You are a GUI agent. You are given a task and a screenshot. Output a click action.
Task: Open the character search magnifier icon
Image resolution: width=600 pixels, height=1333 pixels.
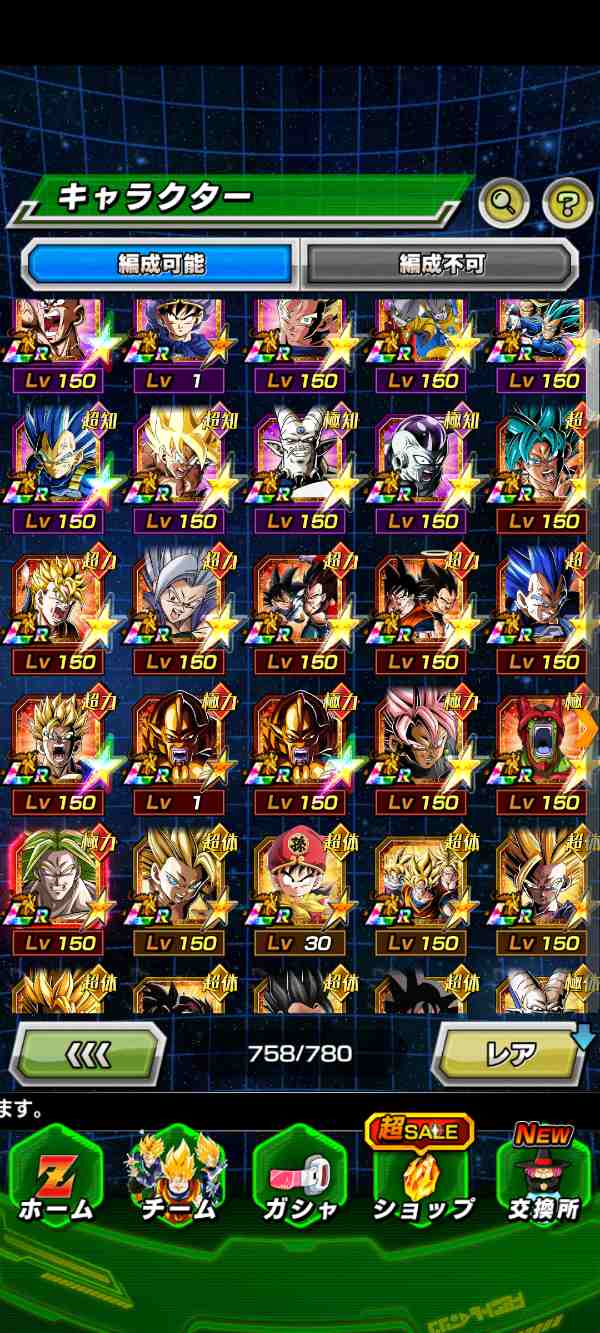coord(505,203)
